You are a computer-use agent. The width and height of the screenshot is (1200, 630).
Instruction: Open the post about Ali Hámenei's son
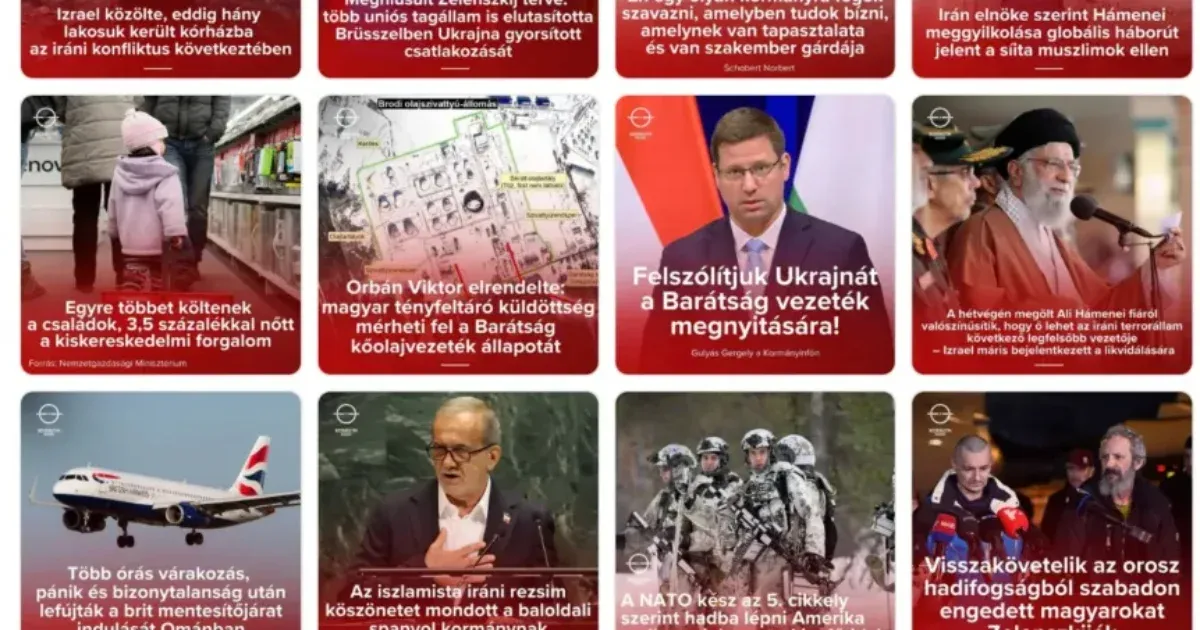pos(1052,235)
